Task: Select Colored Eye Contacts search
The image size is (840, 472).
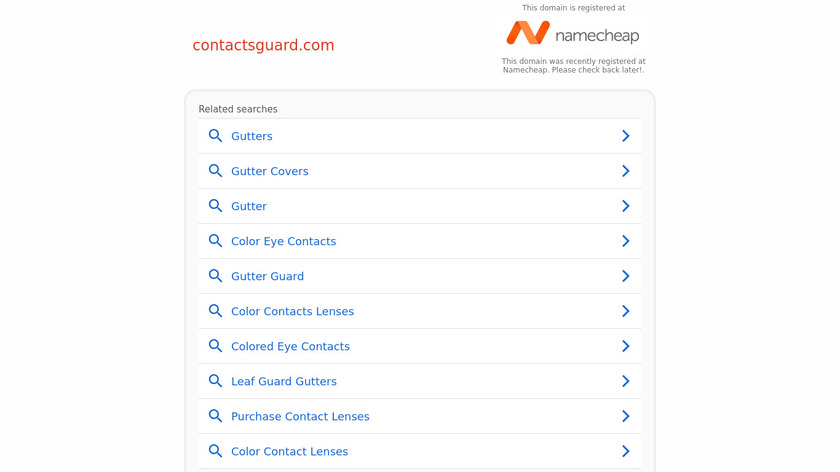Action: [x=290, y=346]
